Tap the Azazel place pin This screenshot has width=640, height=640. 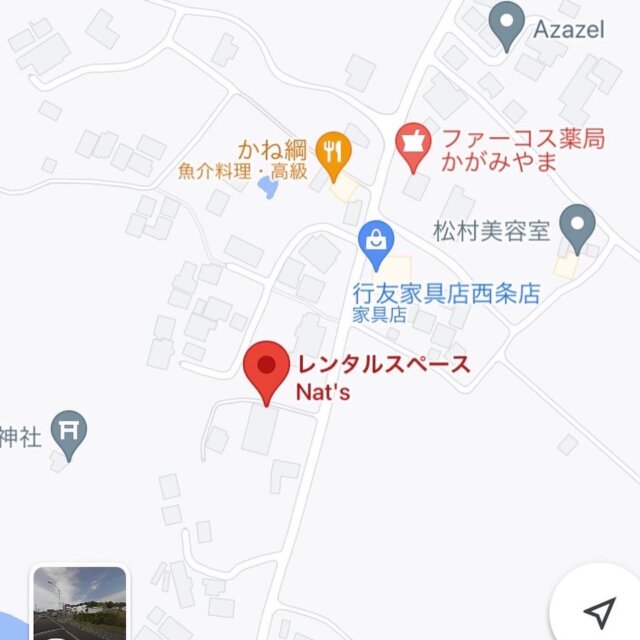coord(510,26)
